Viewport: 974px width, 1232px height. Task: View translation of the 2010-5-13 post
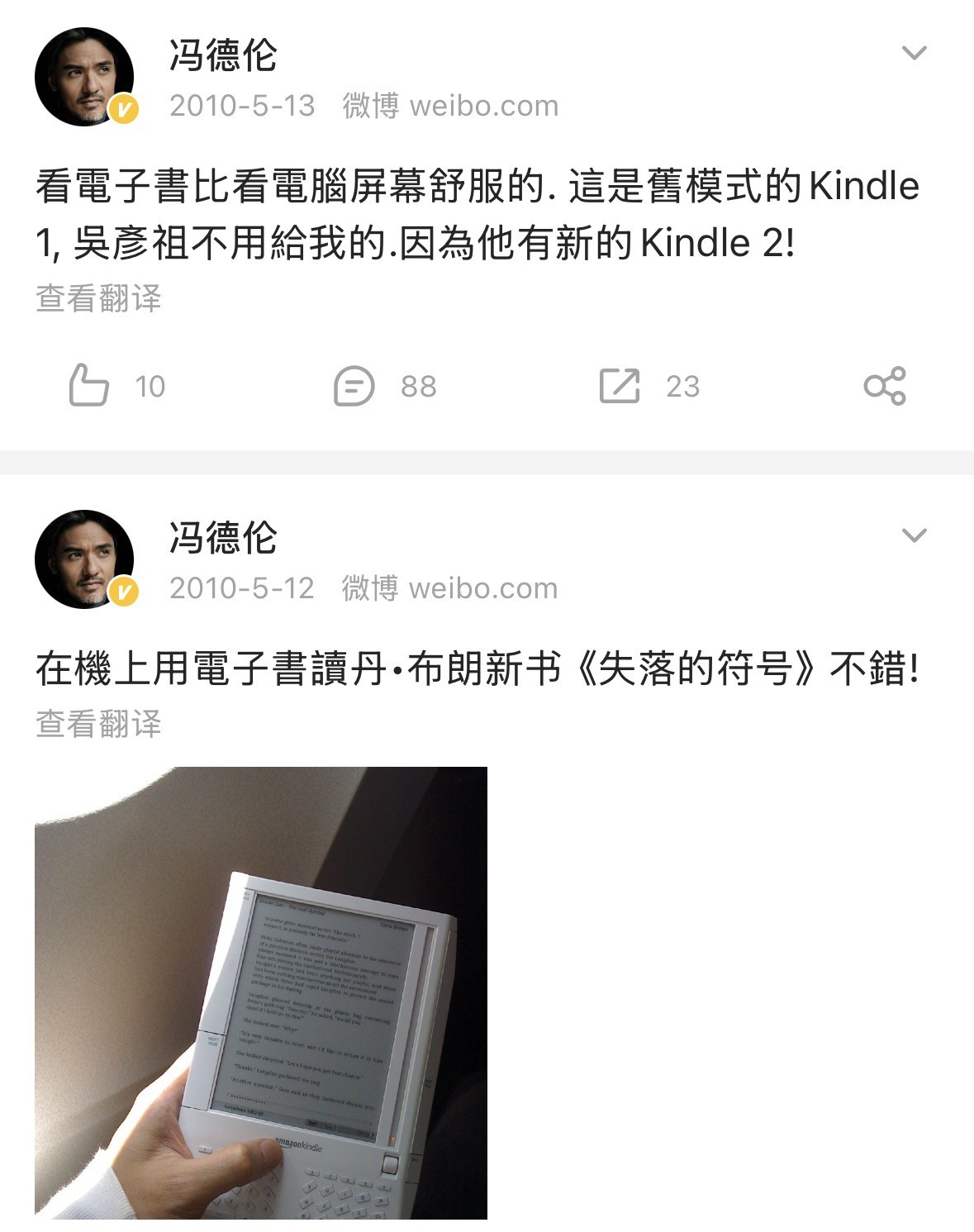coord(98,298)
